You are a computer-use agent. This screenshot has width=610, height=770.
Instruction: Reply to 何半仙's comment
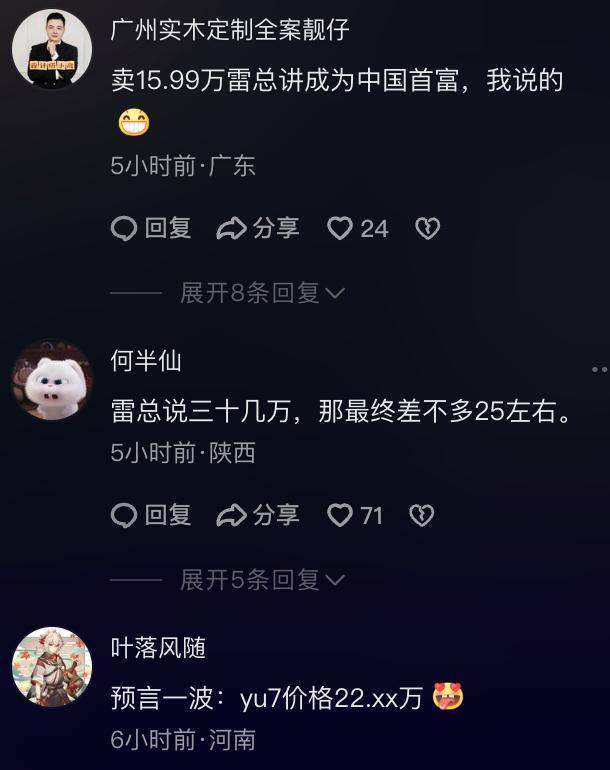[x=151, y=515]
